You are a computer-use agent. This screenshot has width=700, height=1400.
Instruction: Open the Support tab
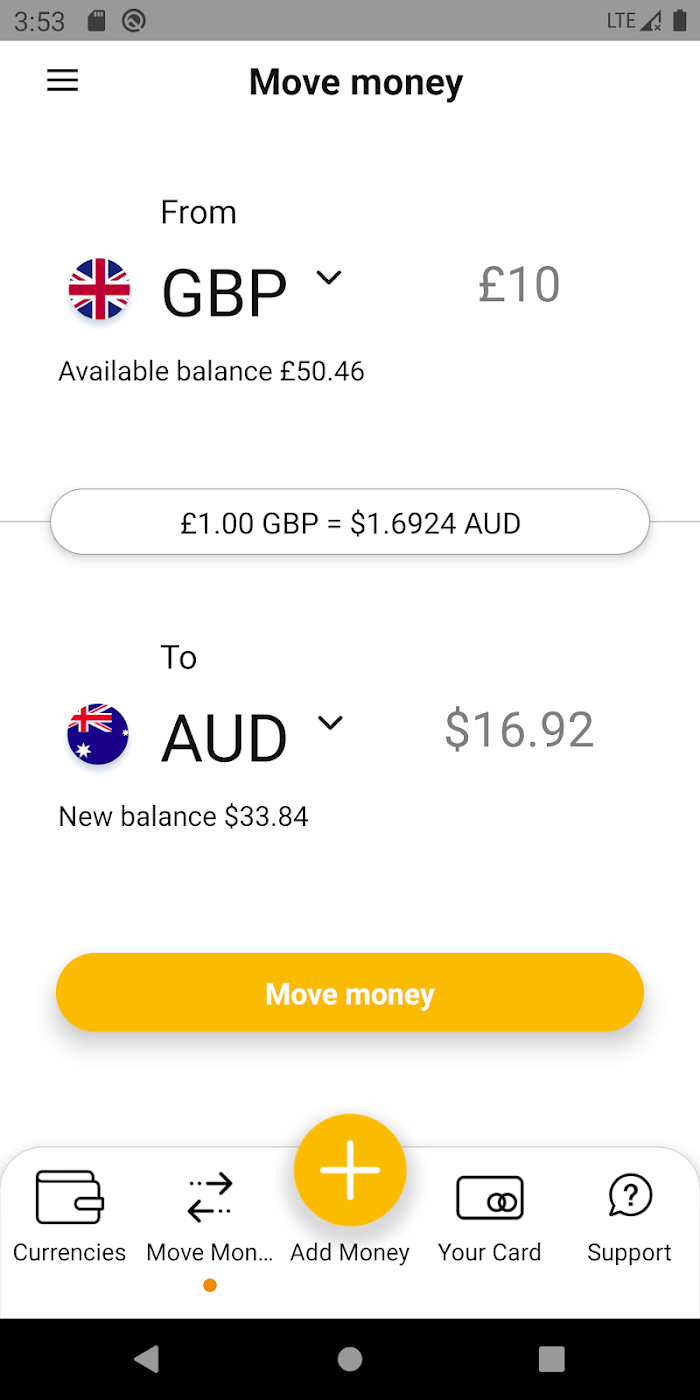click(630, 1217)
